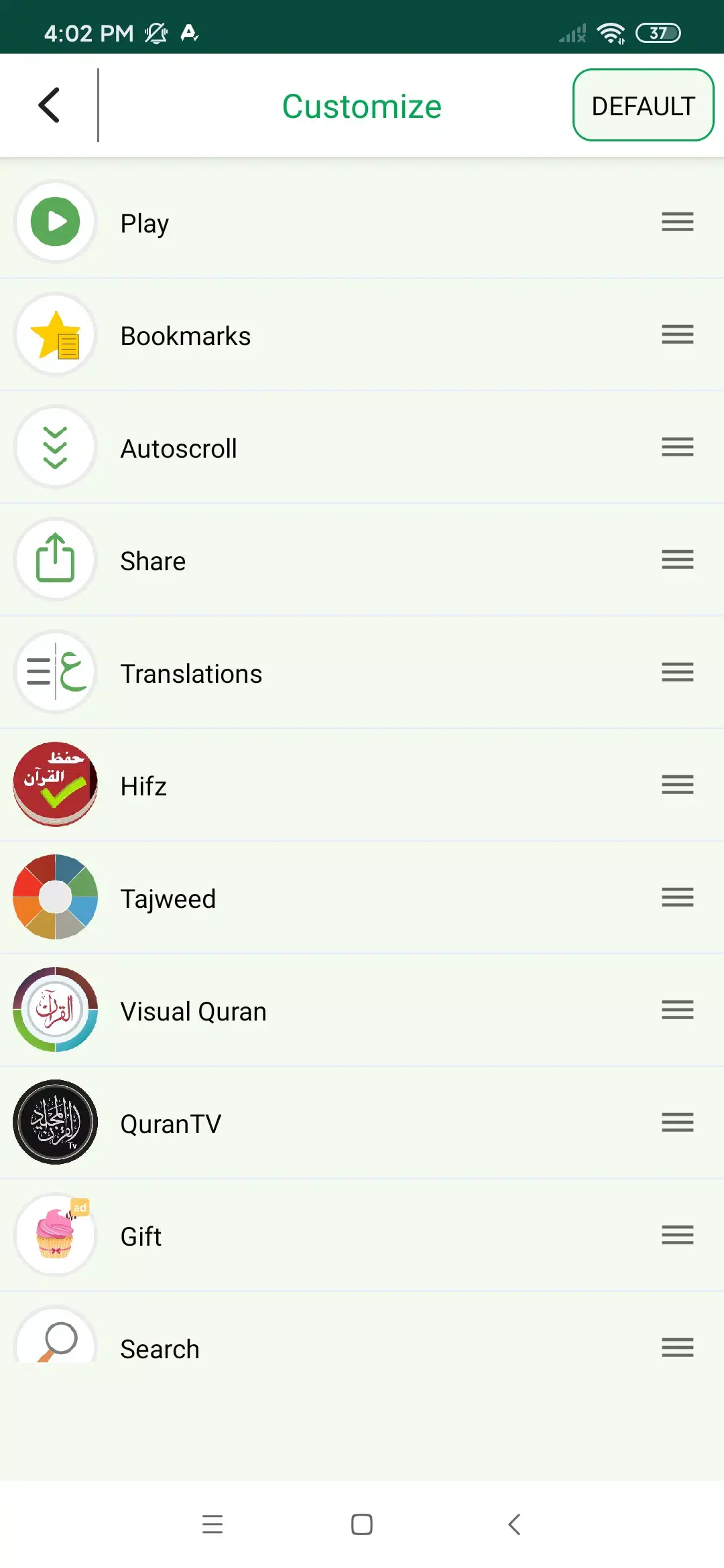Select the Tajweed color wheel icon

[x=55, y=898]
